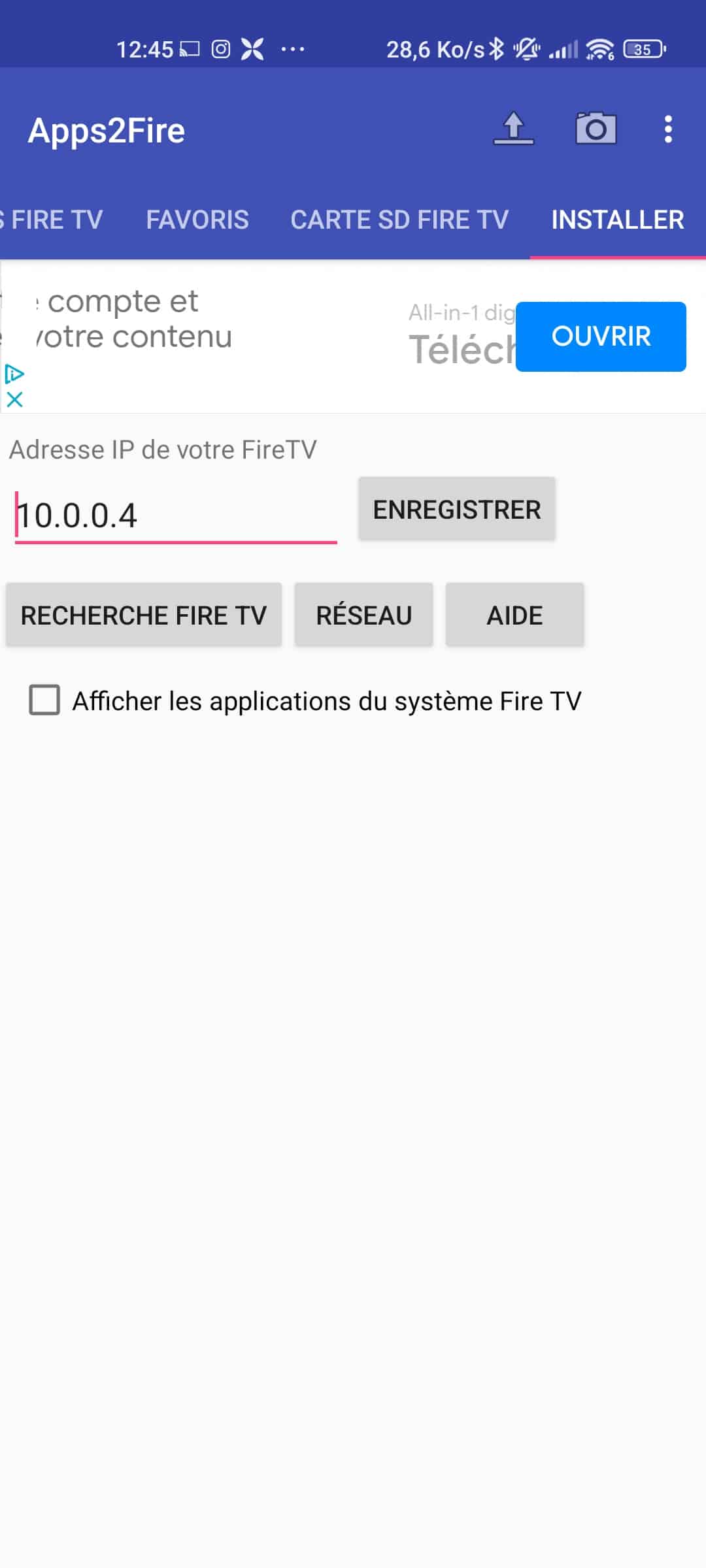Switch to the Favoris tab
This screenshot has height=1568, width=706.
[197, 220]
